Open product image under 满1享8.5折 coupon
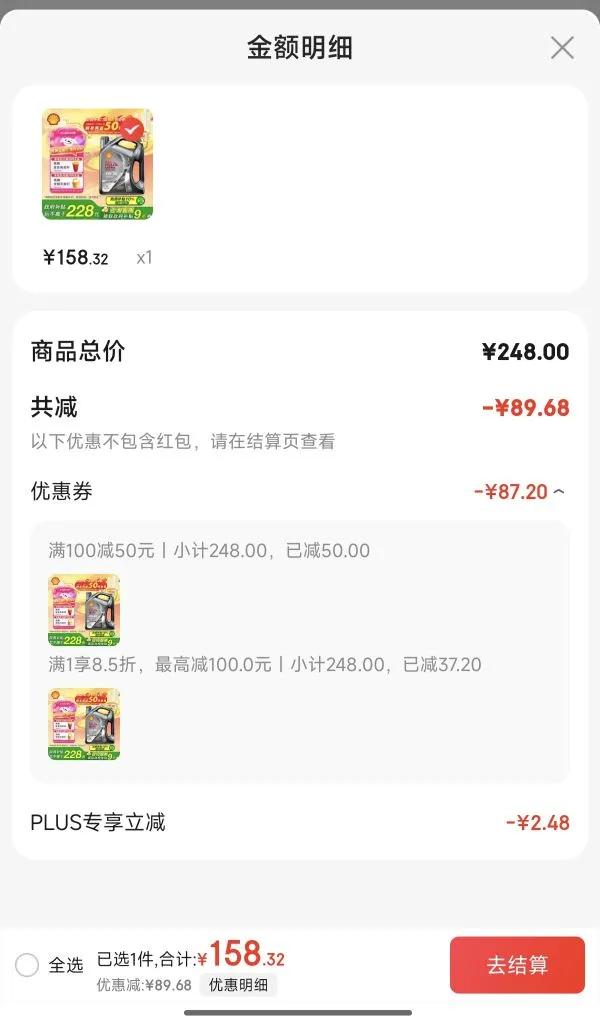Image resolution: width=600 pixels, height=1027 pixels. pos(84,724)
